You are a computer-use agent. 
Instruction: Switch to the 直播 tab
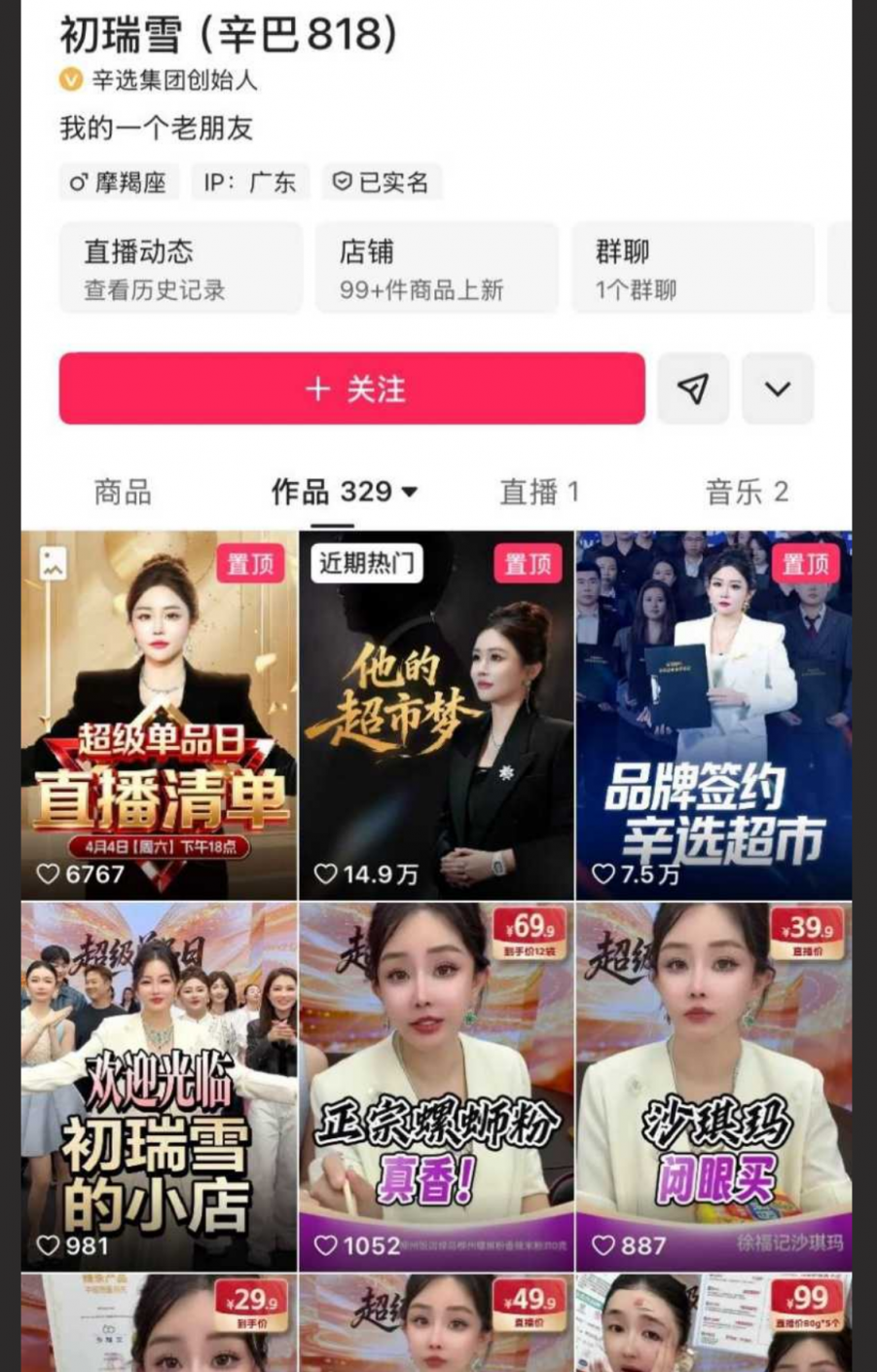tap(539, 492)
